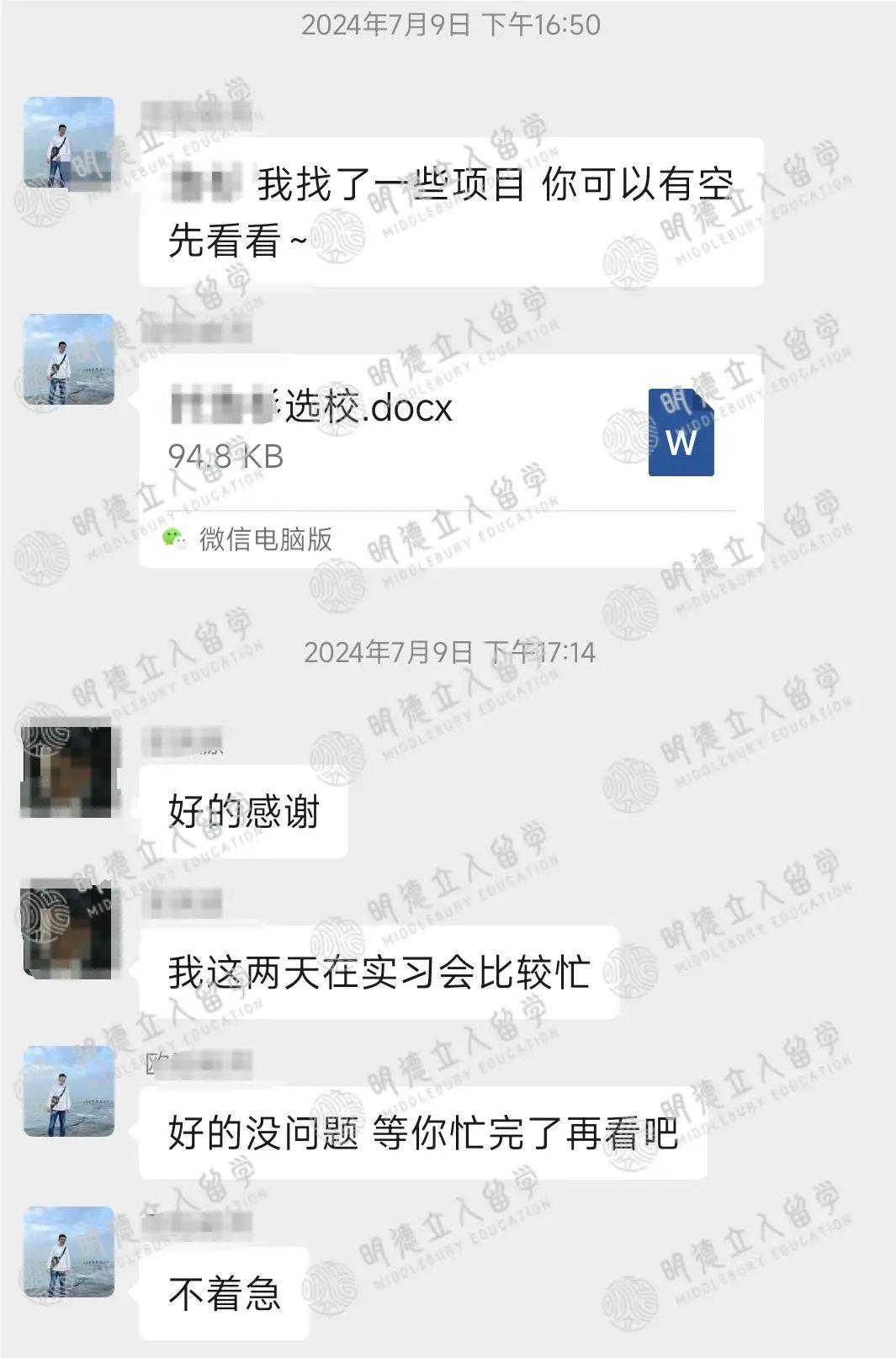Open the 选校.docx file attachment
The height and width of the screenshot is (1358, 896).
450,432
